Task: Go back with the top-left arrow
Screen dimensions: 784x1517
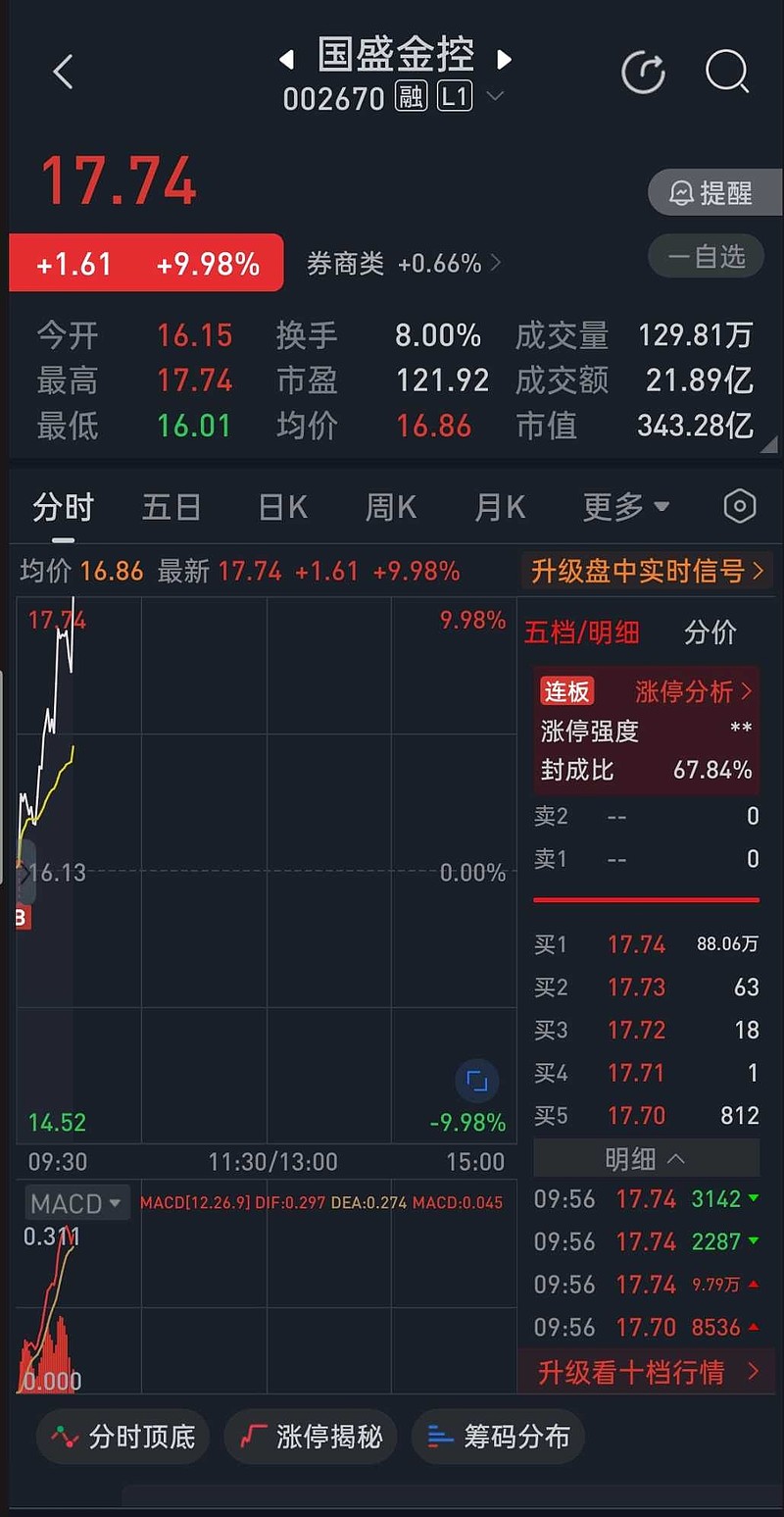Action: coord(63,72)
